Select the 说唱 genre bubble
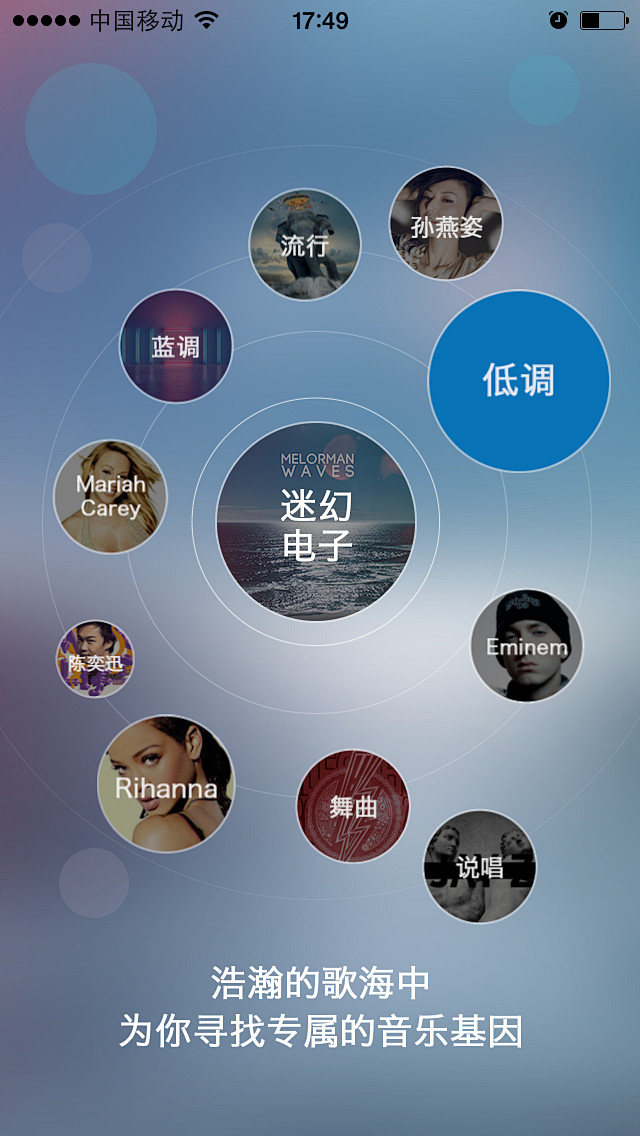This screenshot has height=1136, width=640. click(480, 866)
